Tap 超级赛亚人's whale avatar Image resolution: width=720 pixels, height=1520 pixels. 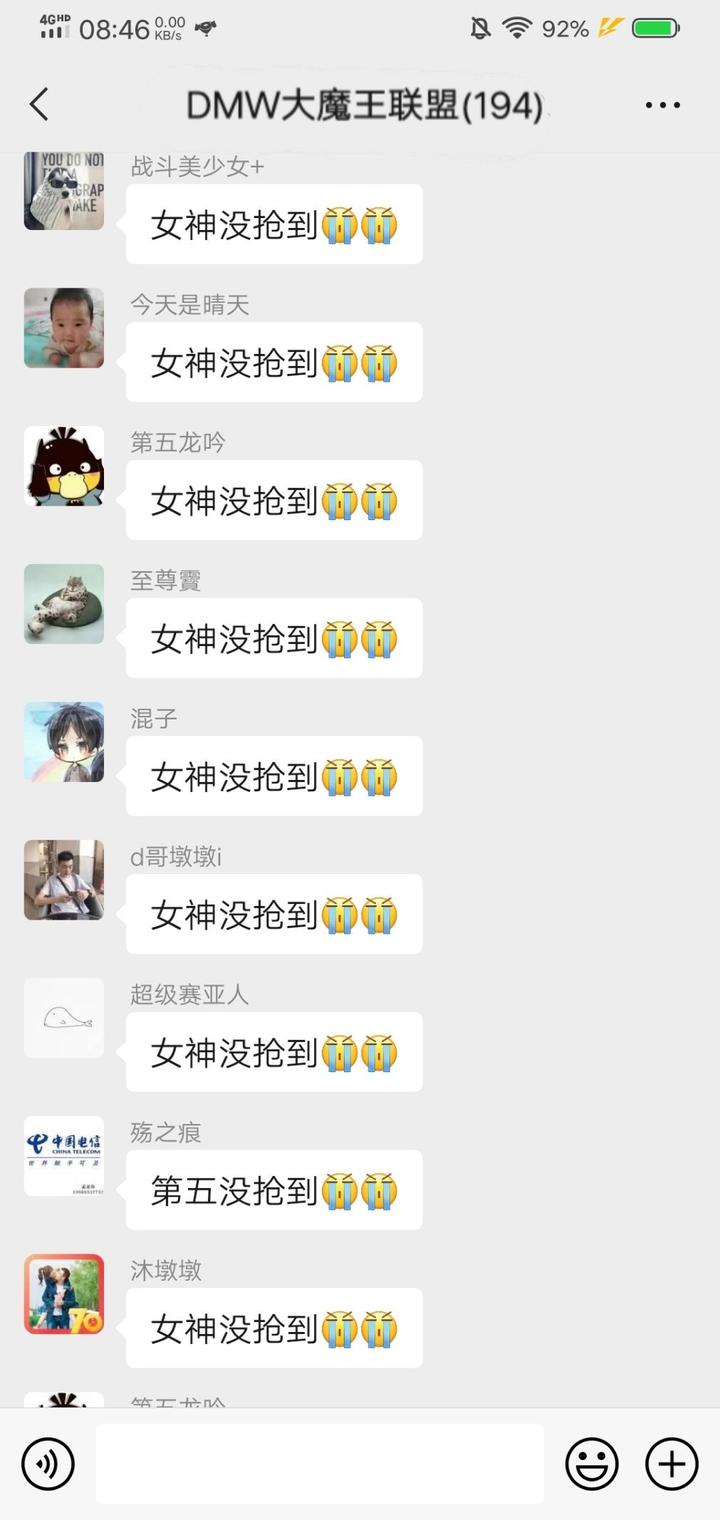coord(64,1018)
